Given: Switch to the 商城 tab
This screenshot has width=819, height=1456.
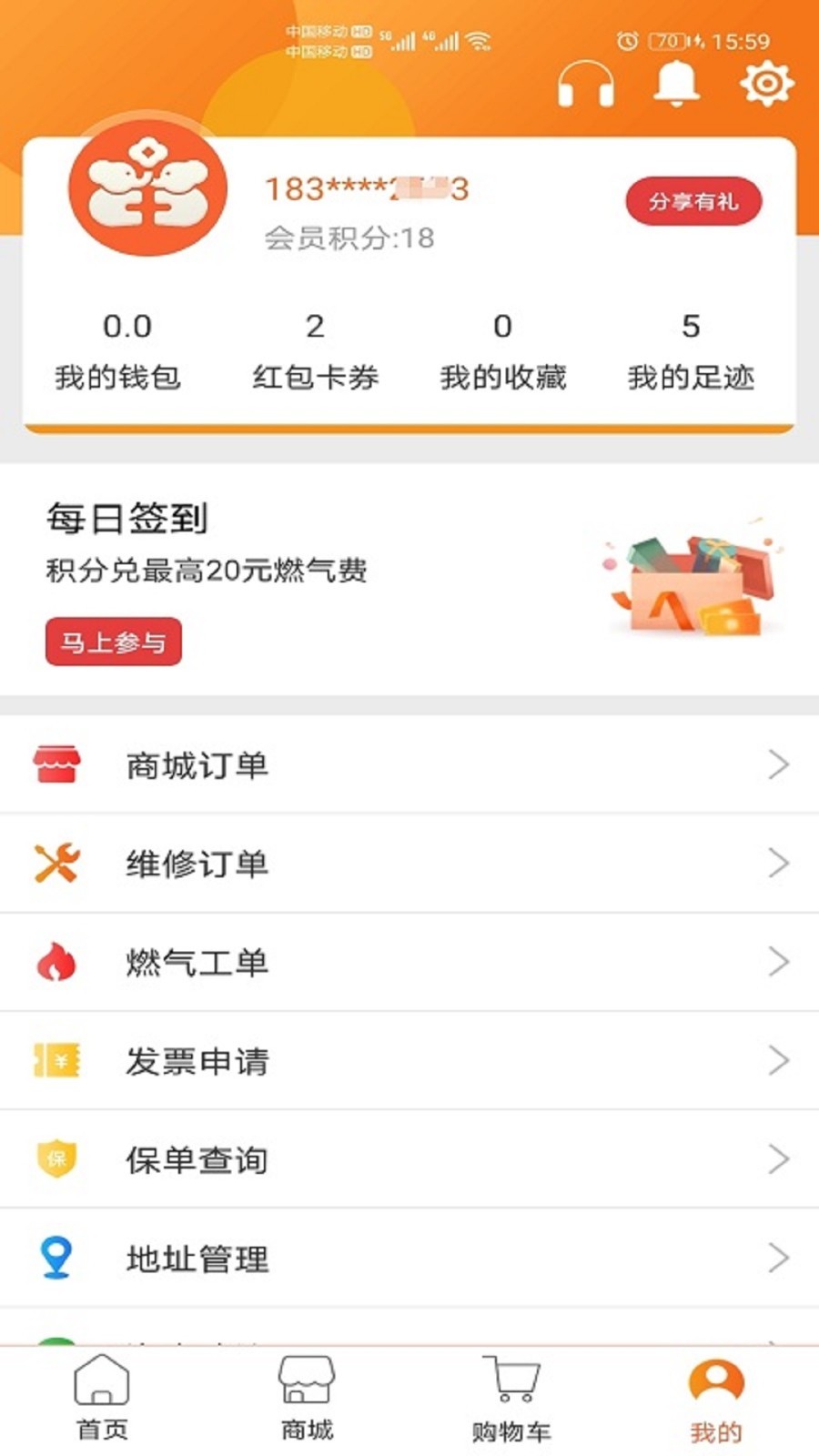Looking at the screenshot, I should pyautogui.click(x=307, y=1399).
